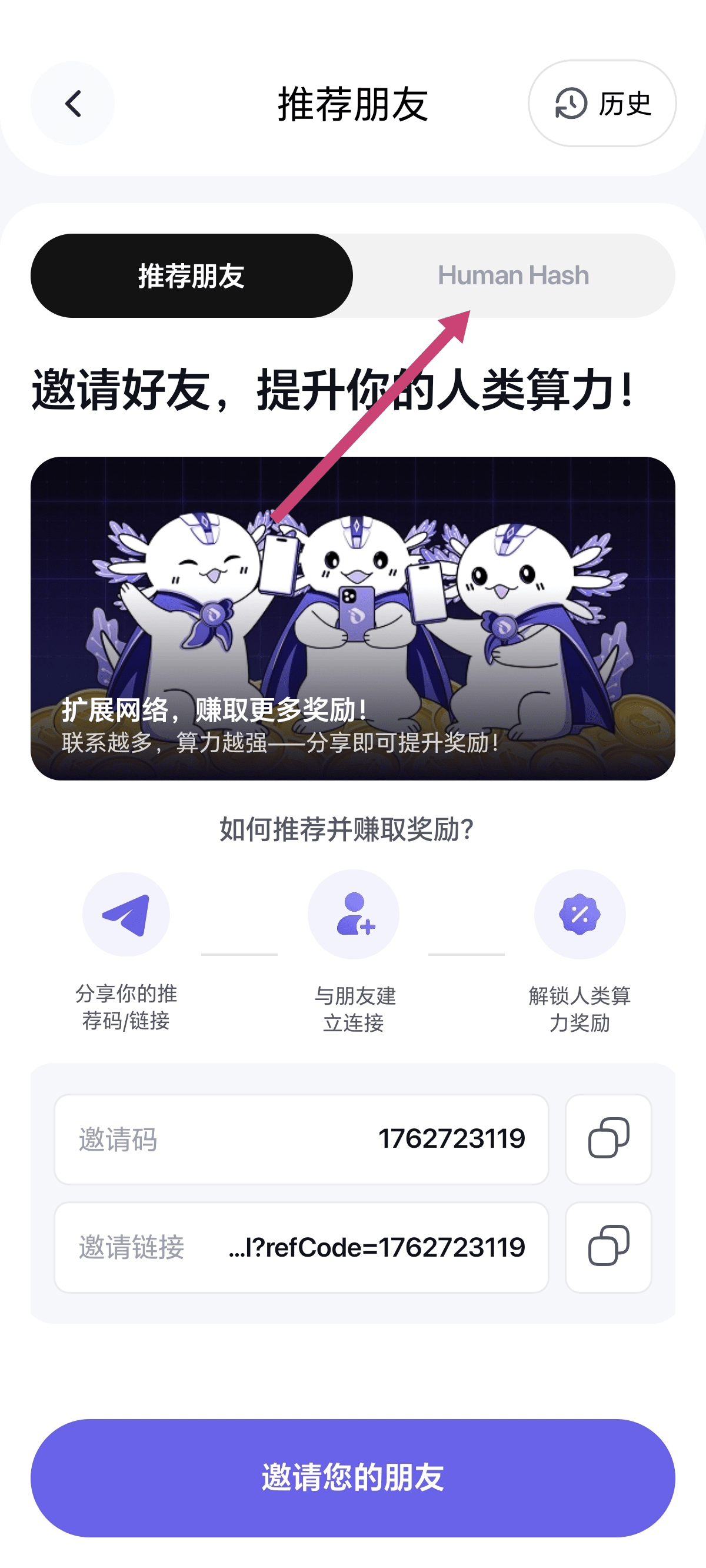Tap the 邀请您的朋友 button
Screen dimensions: 706x1568
[x=353, y=1477]
